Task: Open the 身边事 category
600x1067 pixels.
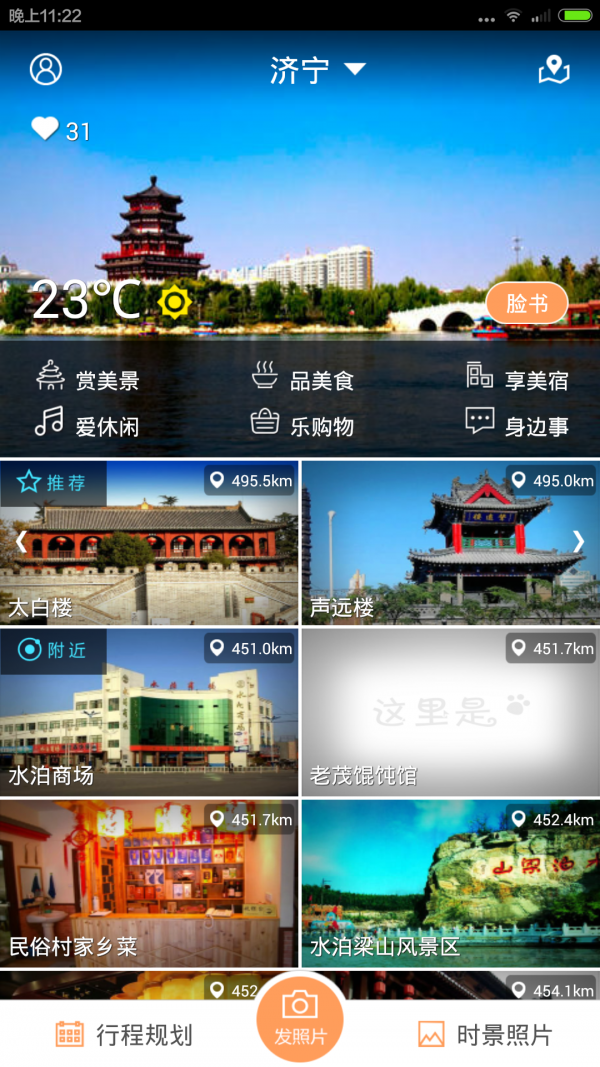Action: (x=517, y=424)
